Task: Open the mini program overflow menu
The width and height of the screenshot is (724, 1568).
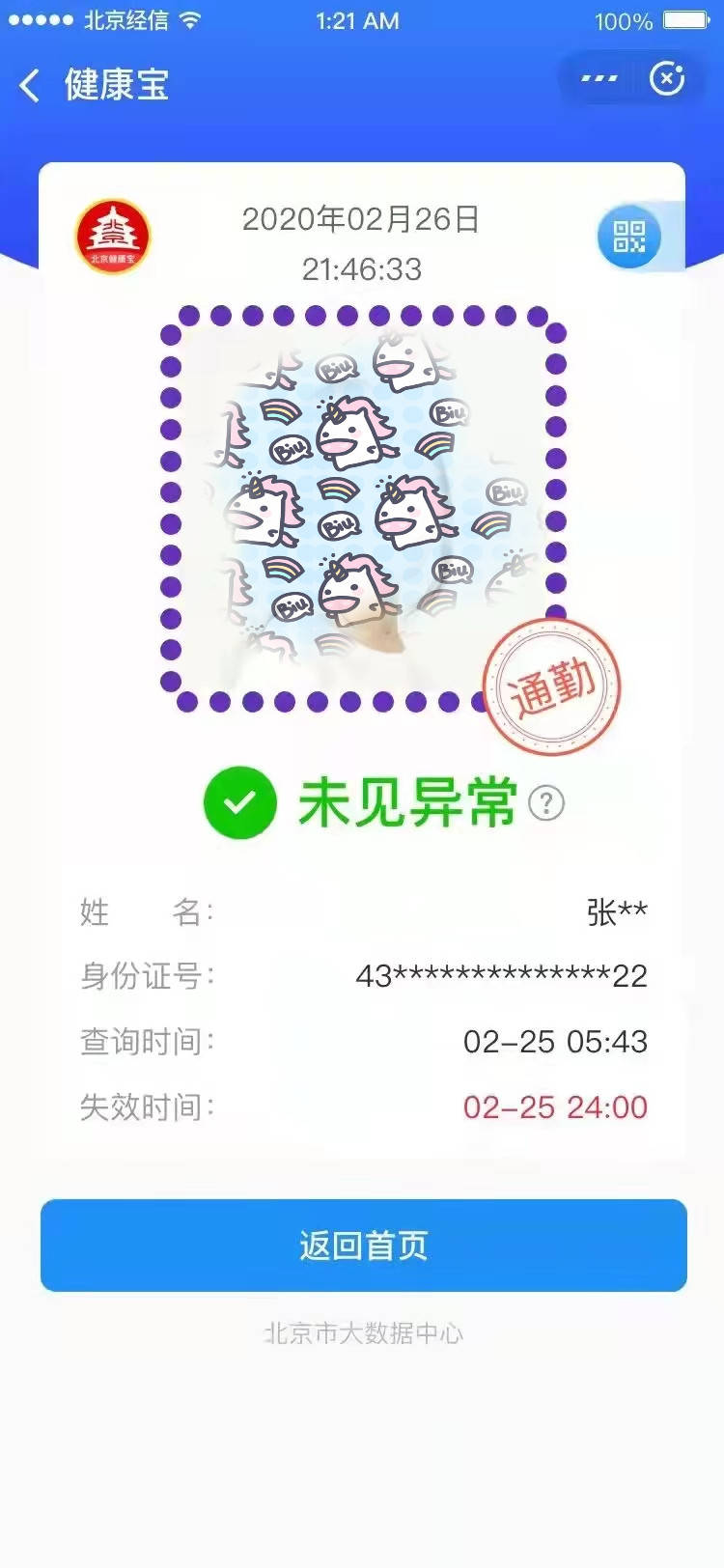Action: click(x=599, y=79)
